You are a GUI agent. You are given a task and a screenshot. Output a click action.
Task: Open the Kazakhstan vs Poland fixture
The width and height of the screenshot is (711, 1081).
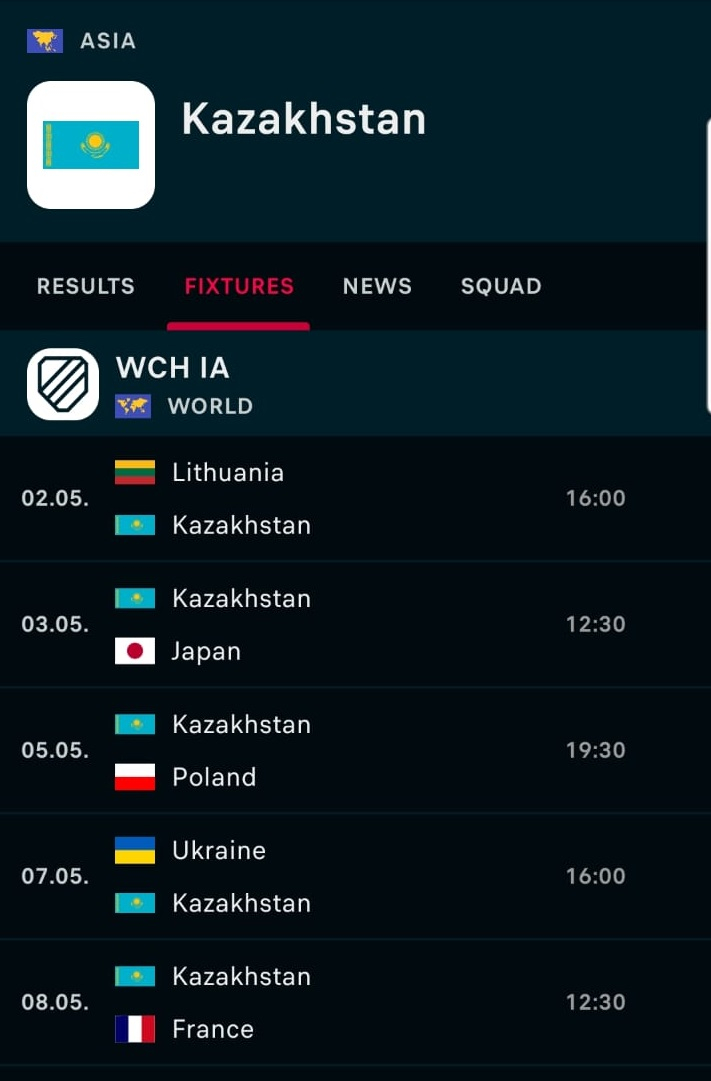pyautogui.click(x=355, y=750)
